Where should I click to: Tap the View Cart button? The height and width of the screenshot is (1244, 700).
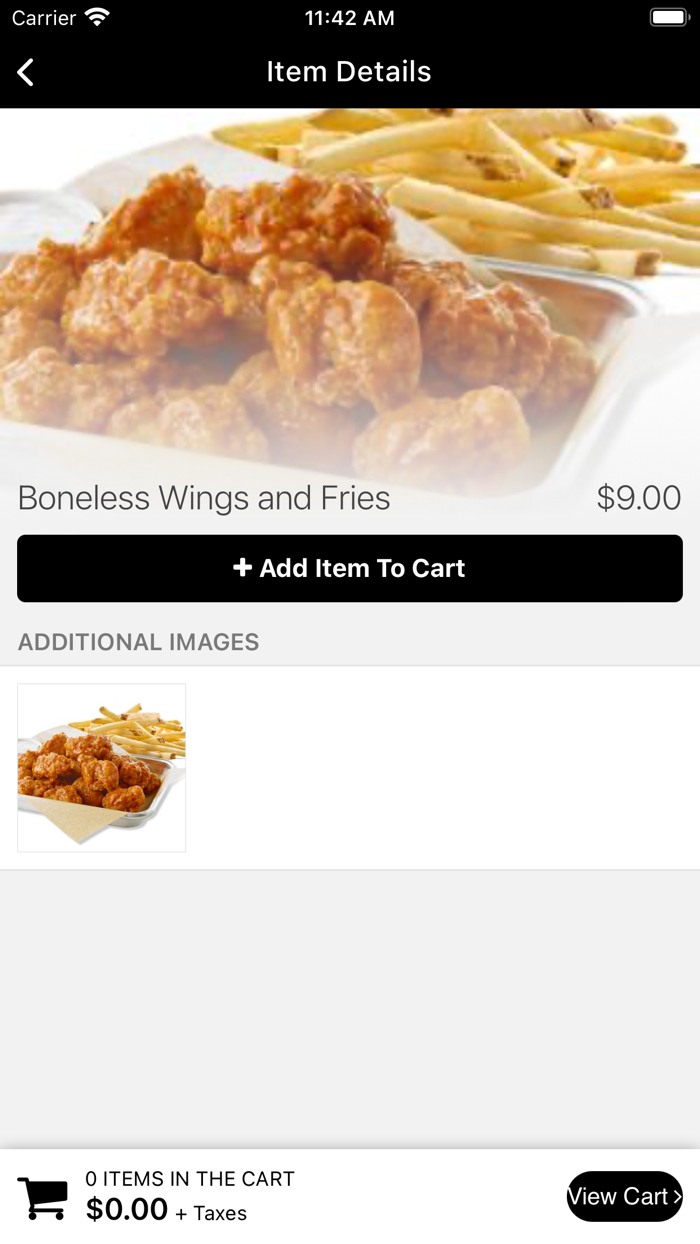(624, 1196)
